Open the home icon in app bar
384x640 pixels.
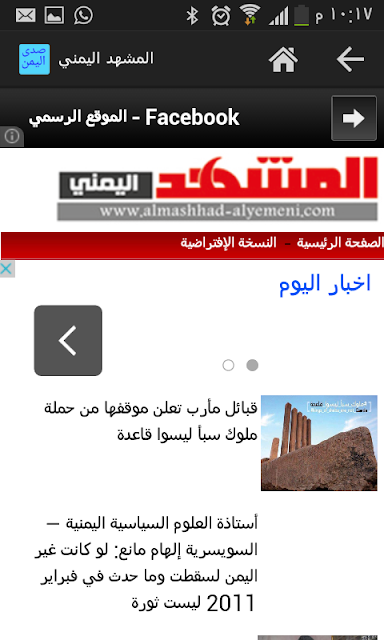283,59
